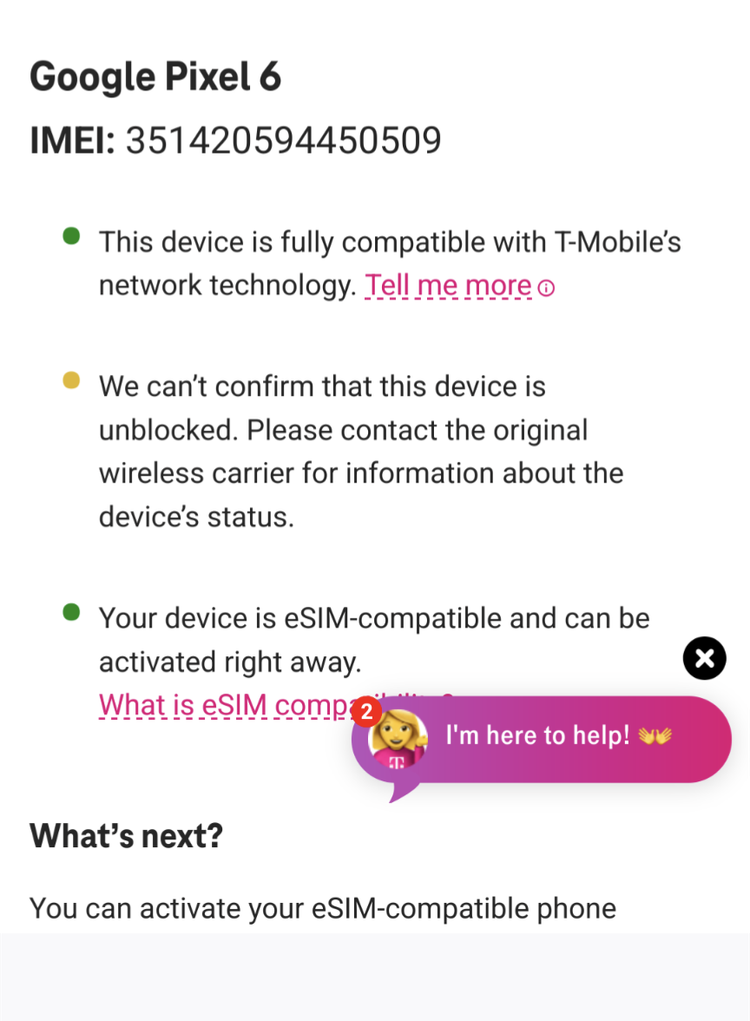Open the 'I'm here to help!' chat
Image resolution: width=750 pixels, height=1021 pixels.
[x=556, y=737]
